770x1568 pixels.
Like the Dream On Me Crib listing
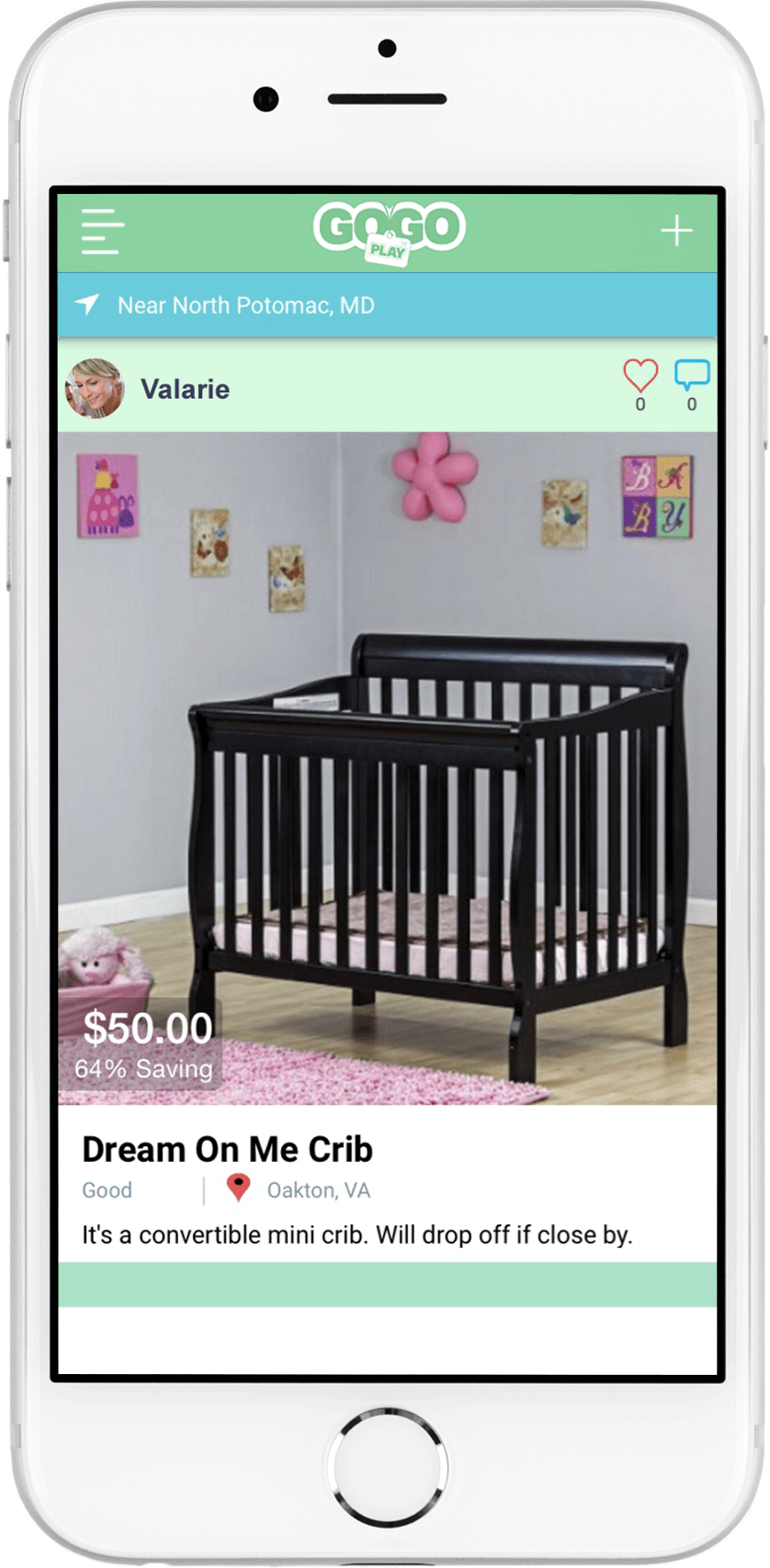pyautogui.click(x=640, y=375)
